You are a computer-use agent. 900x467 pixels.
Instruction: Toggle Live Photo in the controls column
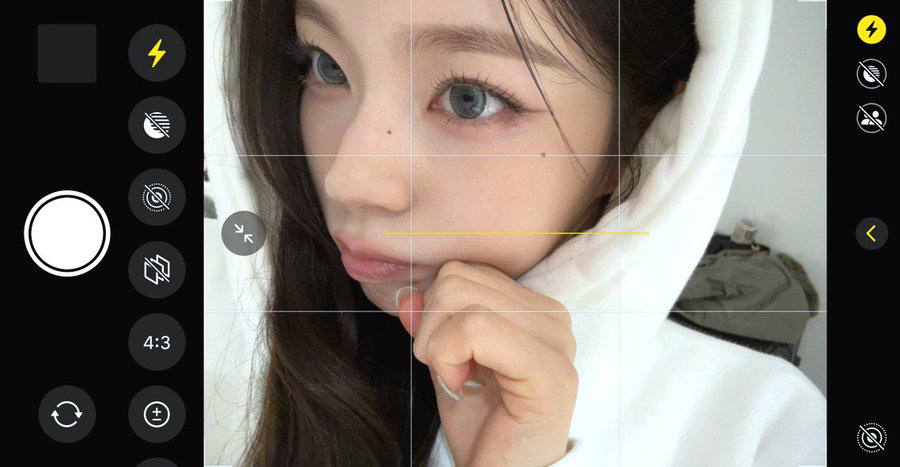pos(157,198)
